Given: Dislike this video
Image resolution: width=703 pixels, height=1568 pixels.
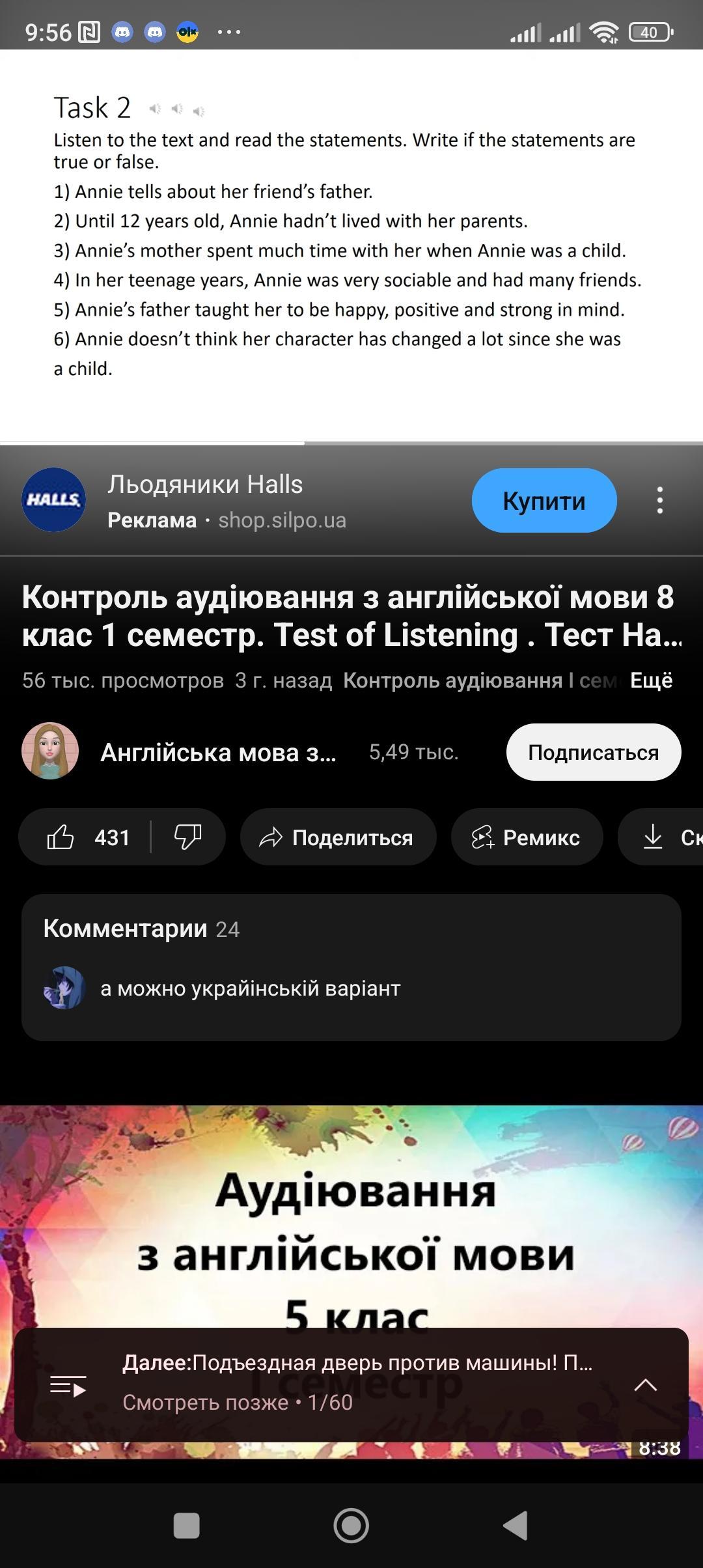Looking at the screenshot, I should pyautogui.click(x=188, y=837).
